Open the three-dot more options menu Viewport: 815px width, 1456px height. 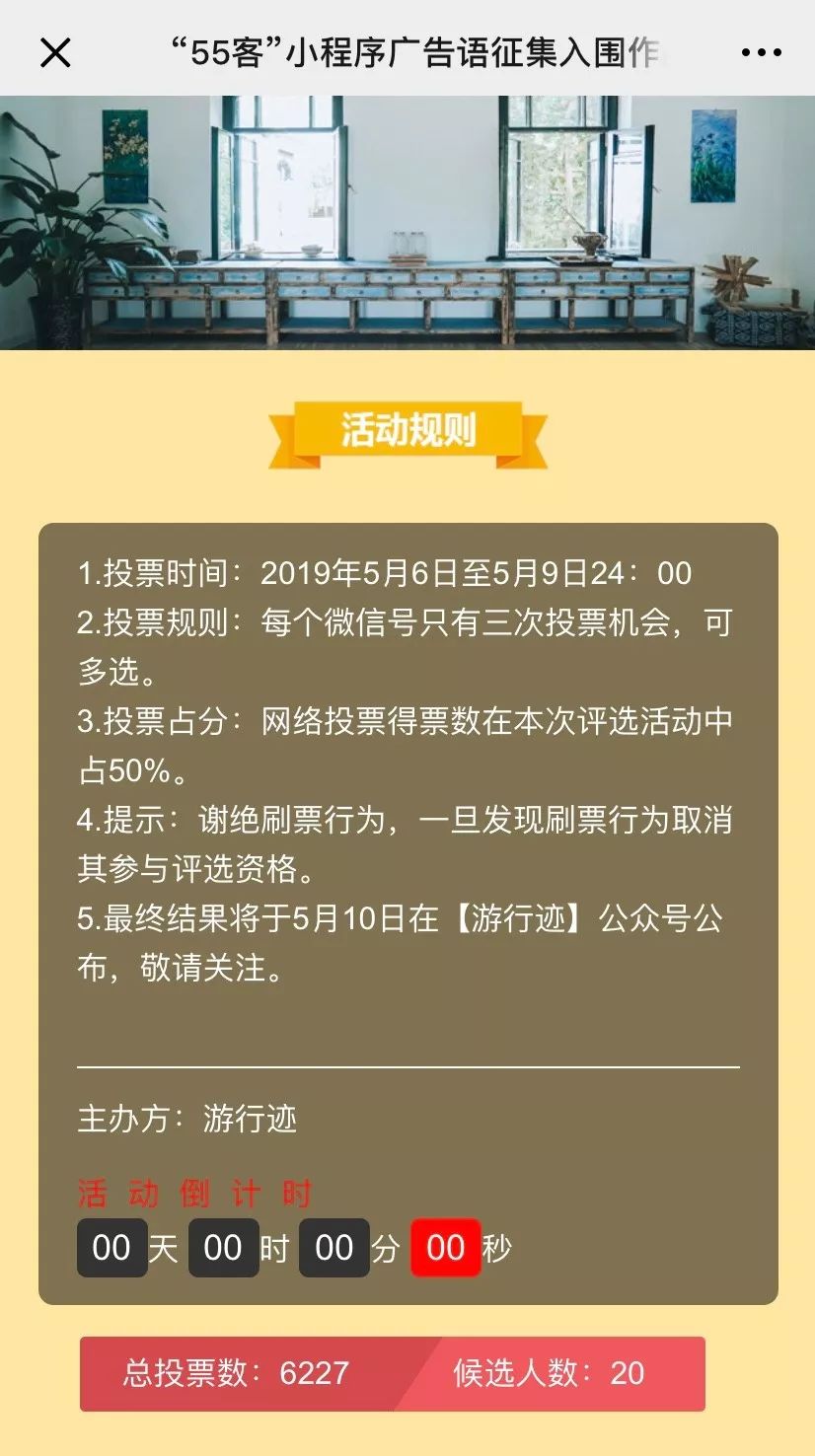pos(761,52)
